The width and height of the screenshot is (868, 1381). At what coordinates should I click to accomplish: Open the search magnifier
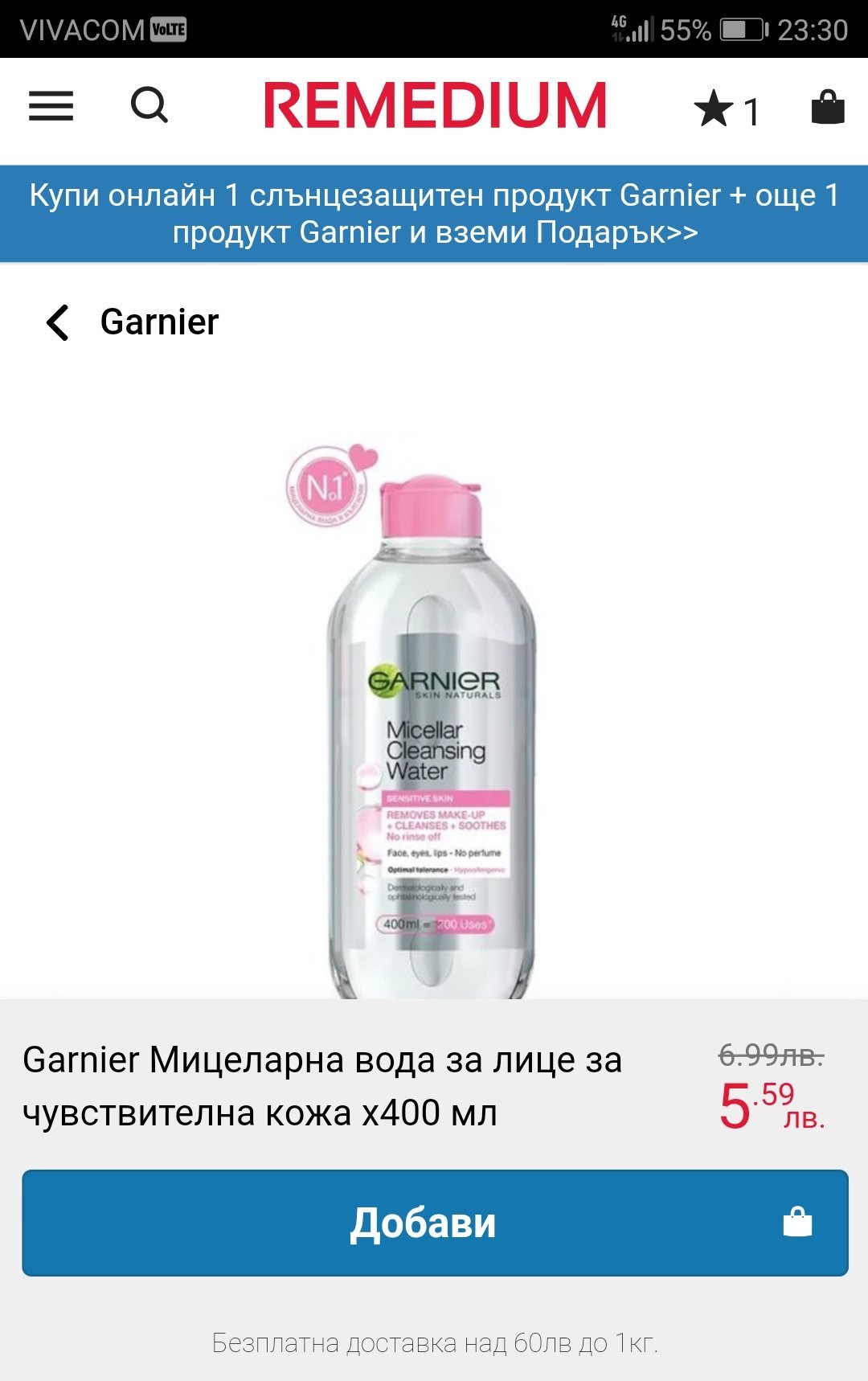point(149,105)
